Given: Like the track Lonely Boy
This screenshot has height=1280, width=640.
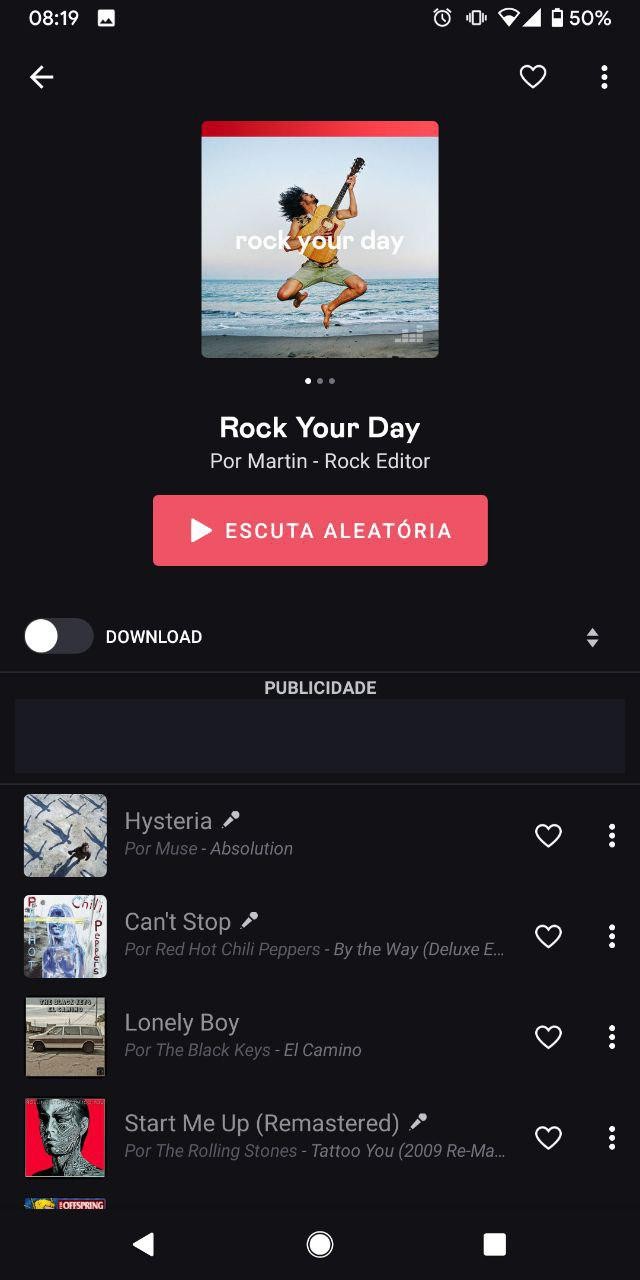Looking at the screenshot, I should click(x=548, y=1037).
